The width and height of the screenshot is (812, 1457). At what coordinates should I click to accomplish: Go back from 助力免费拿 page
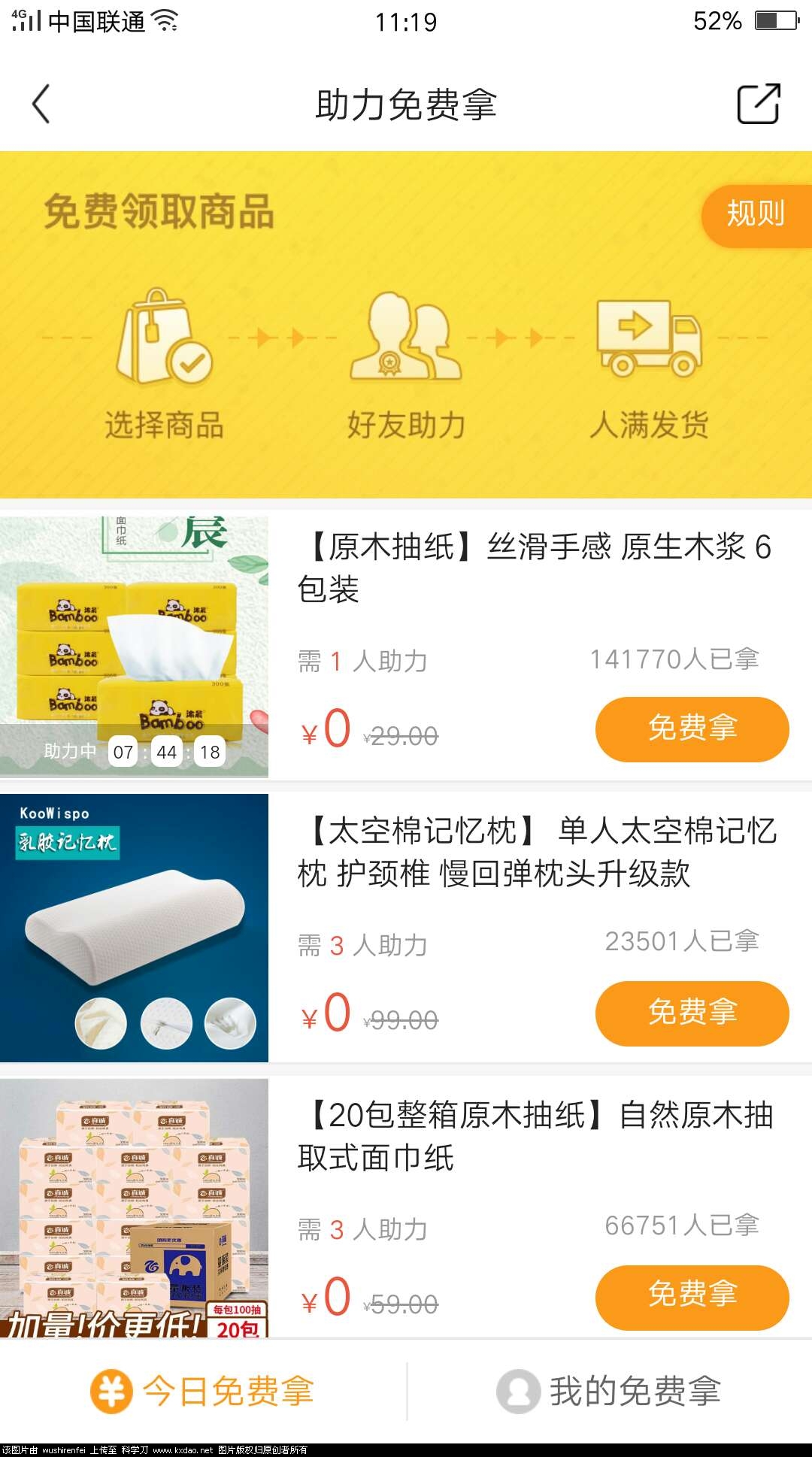tap(41, 104)
